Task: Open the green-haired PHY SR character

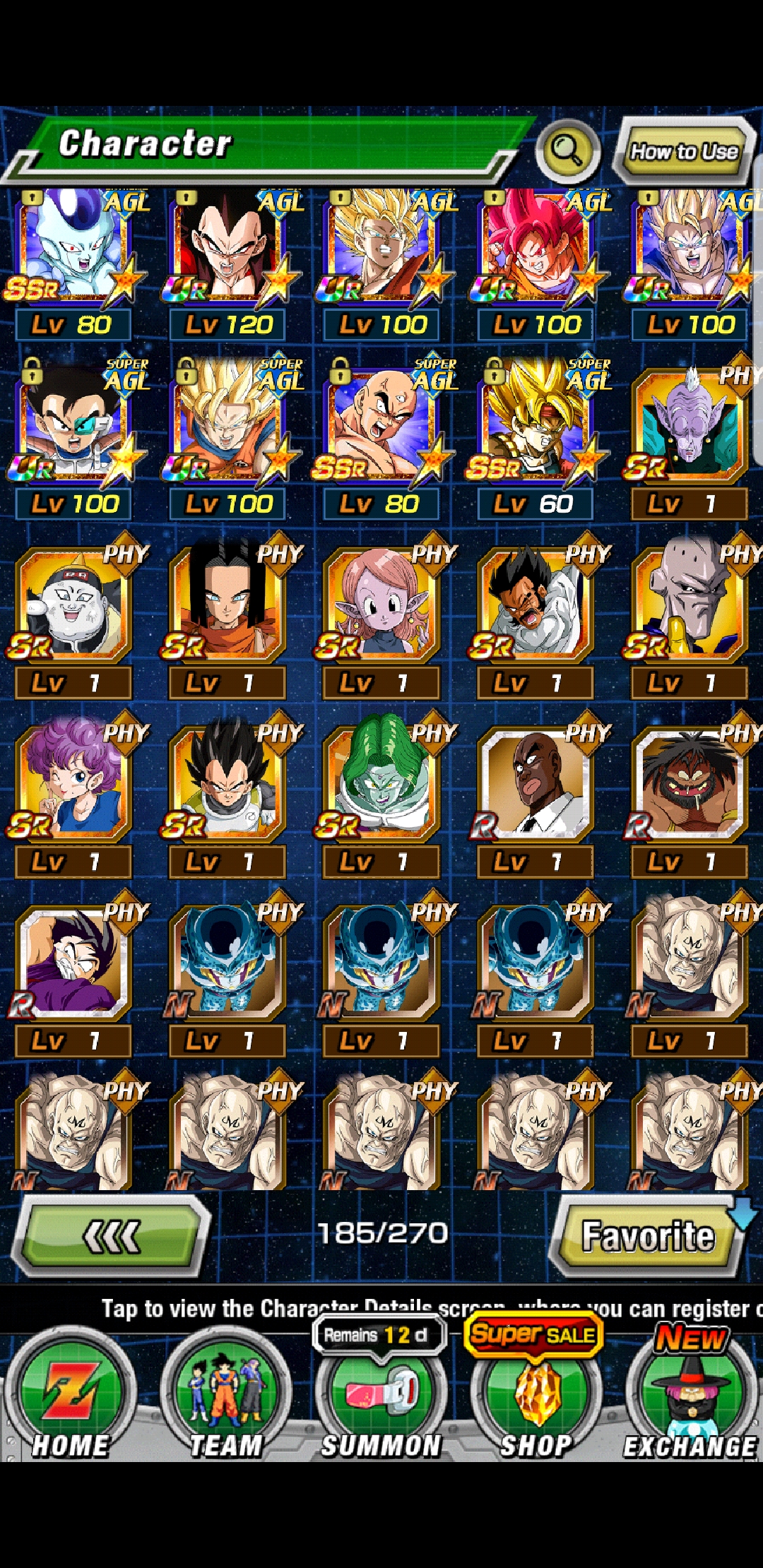Action: 381,797
